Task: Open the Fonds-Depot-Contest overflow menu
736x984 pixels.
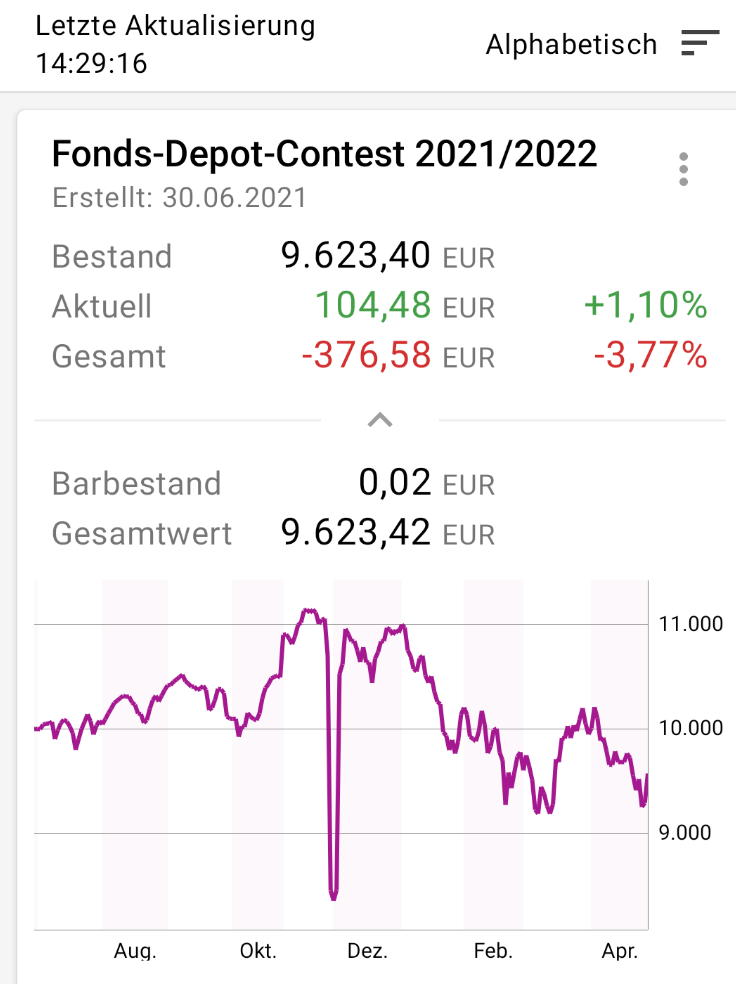Action: 683,169
